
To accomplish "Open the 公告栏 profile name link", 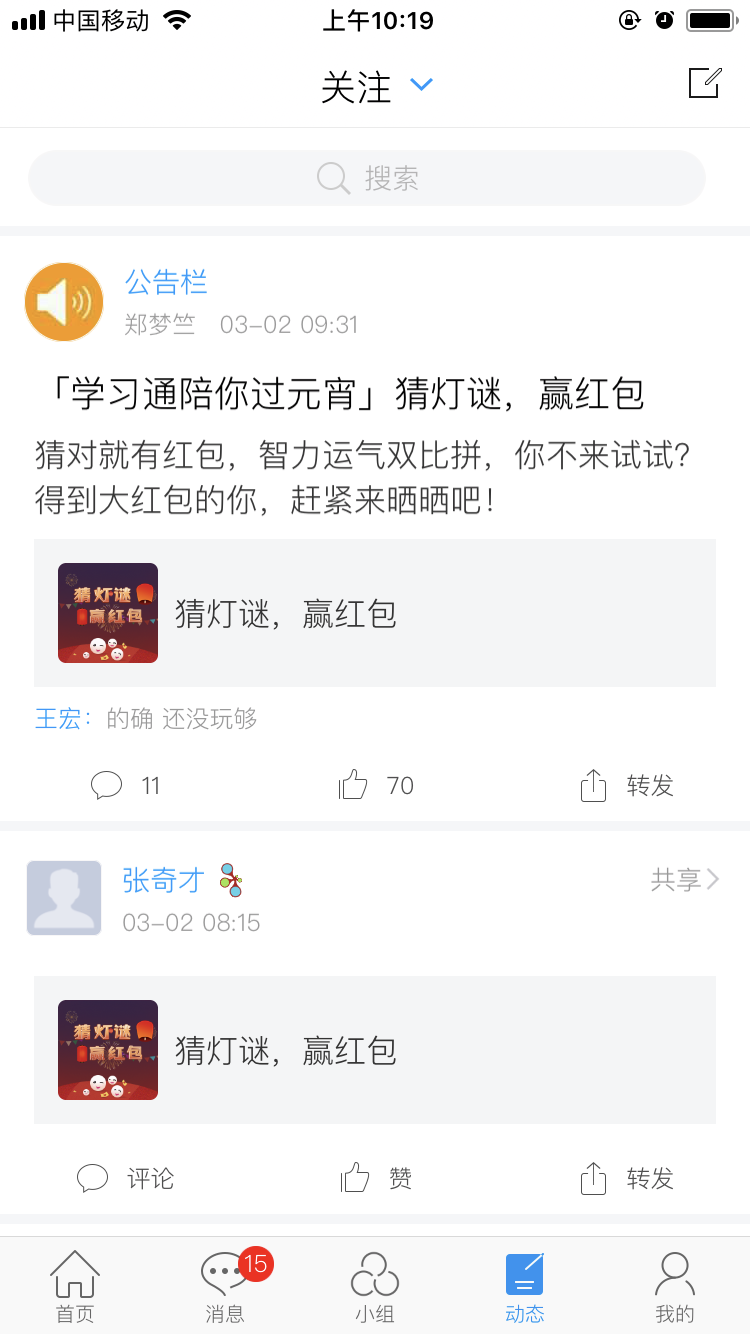I will click(166, 283).
